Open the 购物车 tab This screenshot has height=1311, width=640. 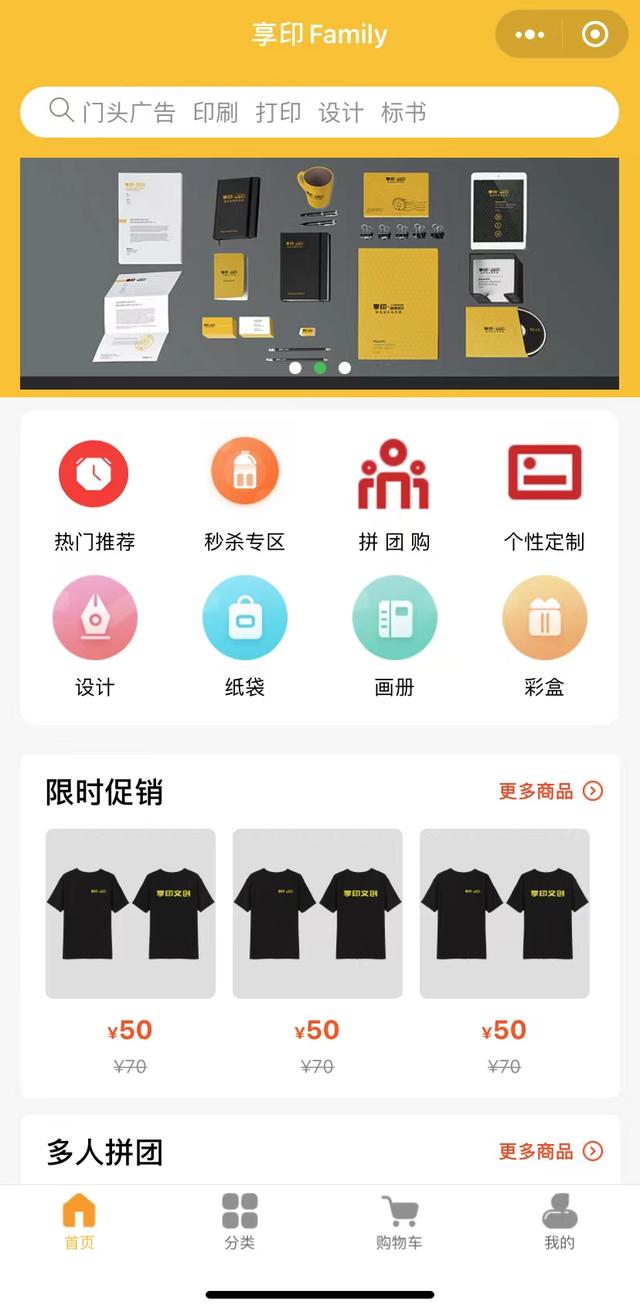[x=400, y=1222]
